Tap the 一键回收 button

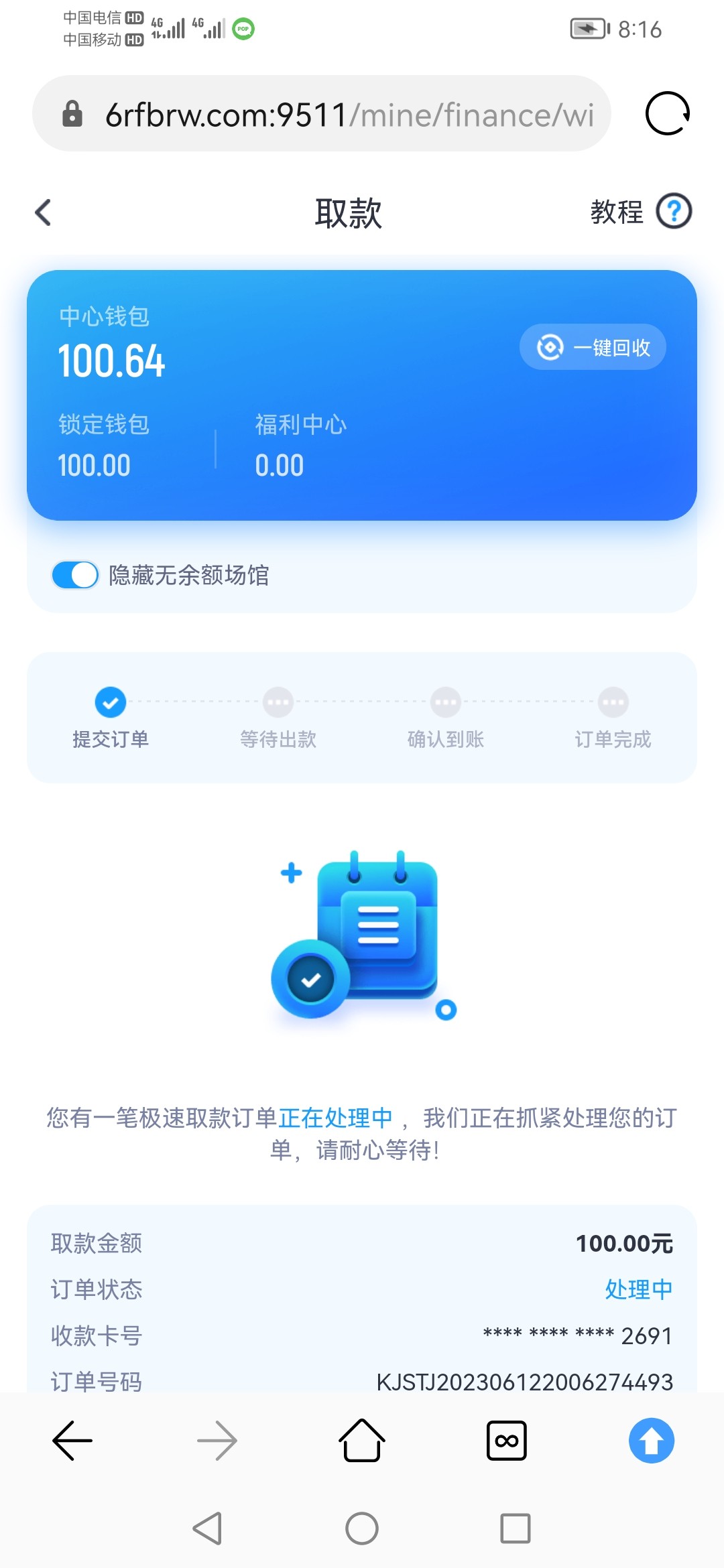coord(593,347)
